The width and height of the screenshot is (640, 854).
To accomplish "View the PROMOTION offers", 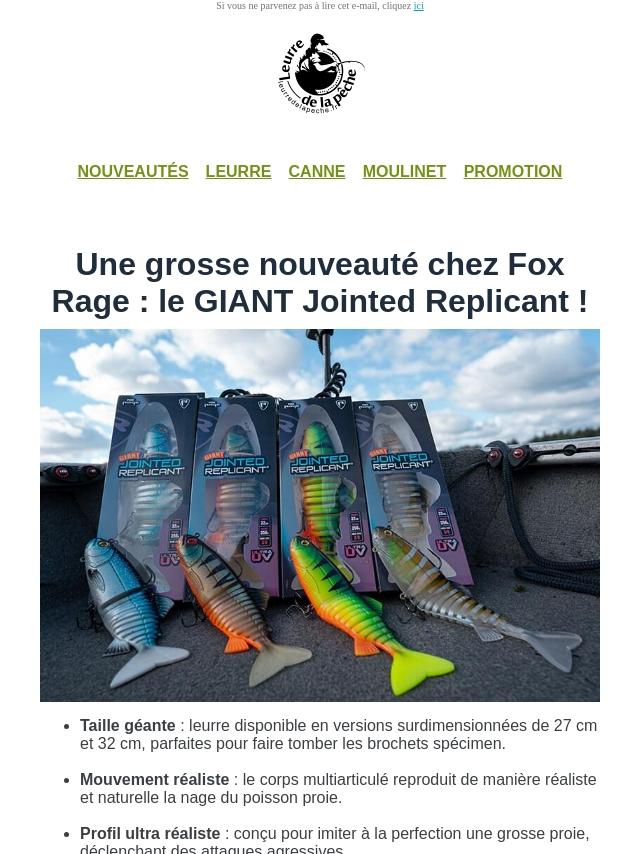I will click(512, 172).
